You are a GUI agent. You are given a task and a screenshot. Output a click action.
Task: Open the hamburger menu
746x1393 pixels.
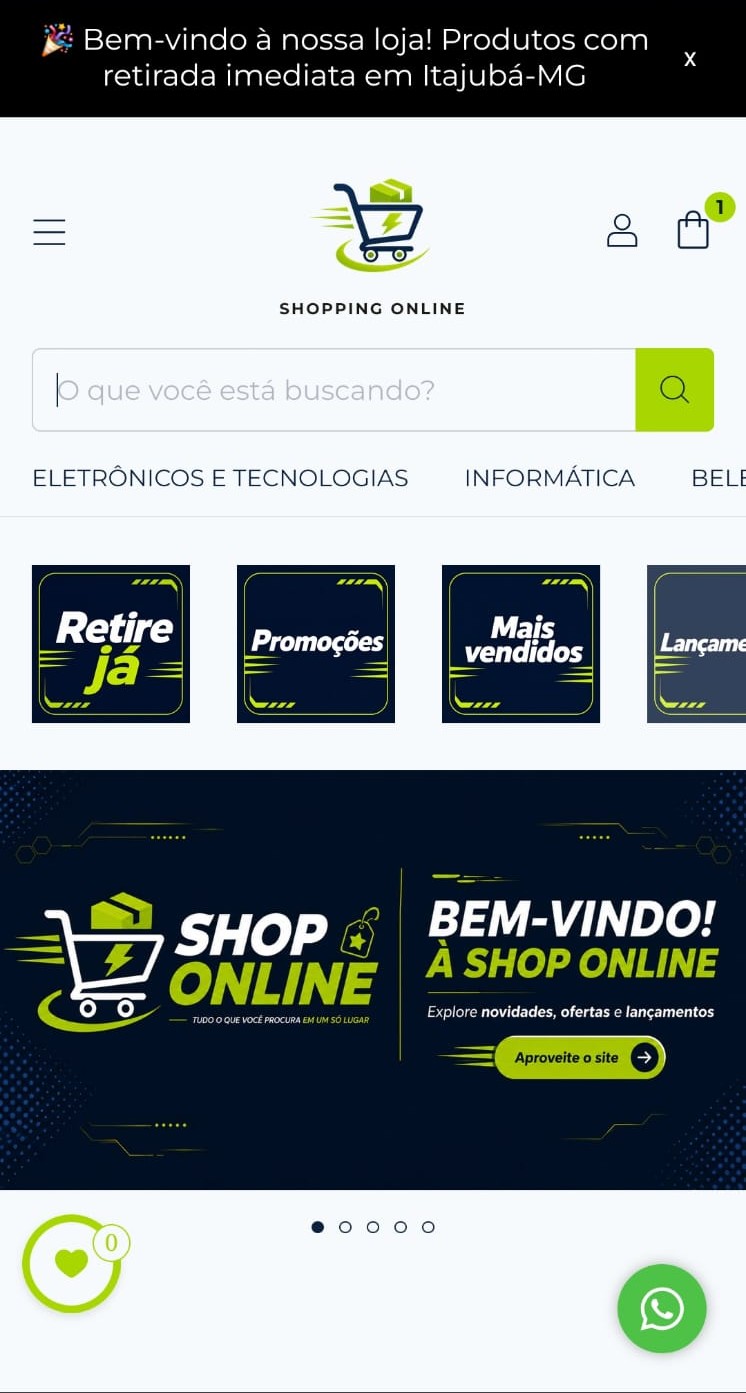tap(49, 232)
